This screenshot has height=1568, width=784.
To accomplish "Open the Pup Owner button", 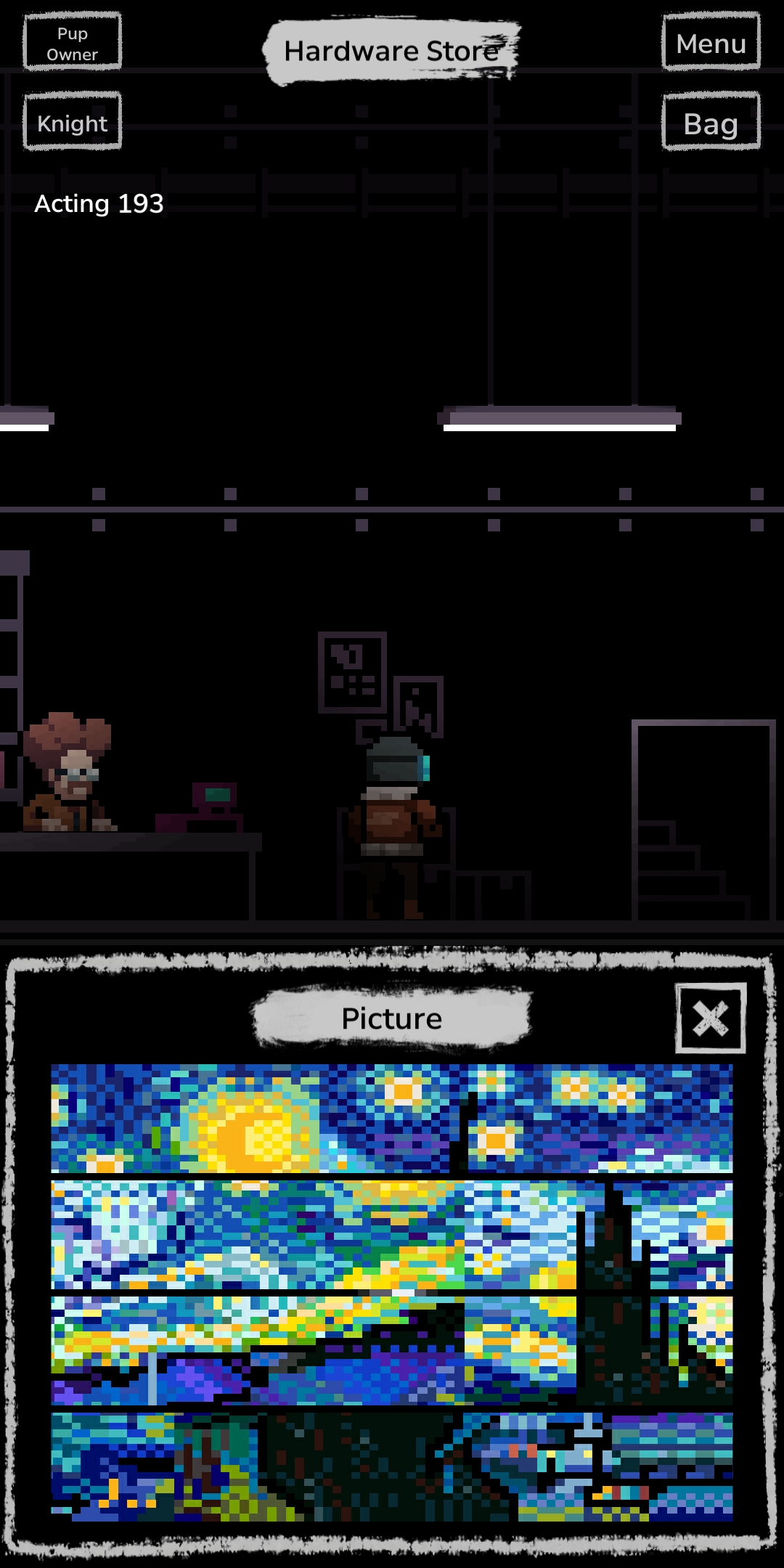I will [72, 44].
